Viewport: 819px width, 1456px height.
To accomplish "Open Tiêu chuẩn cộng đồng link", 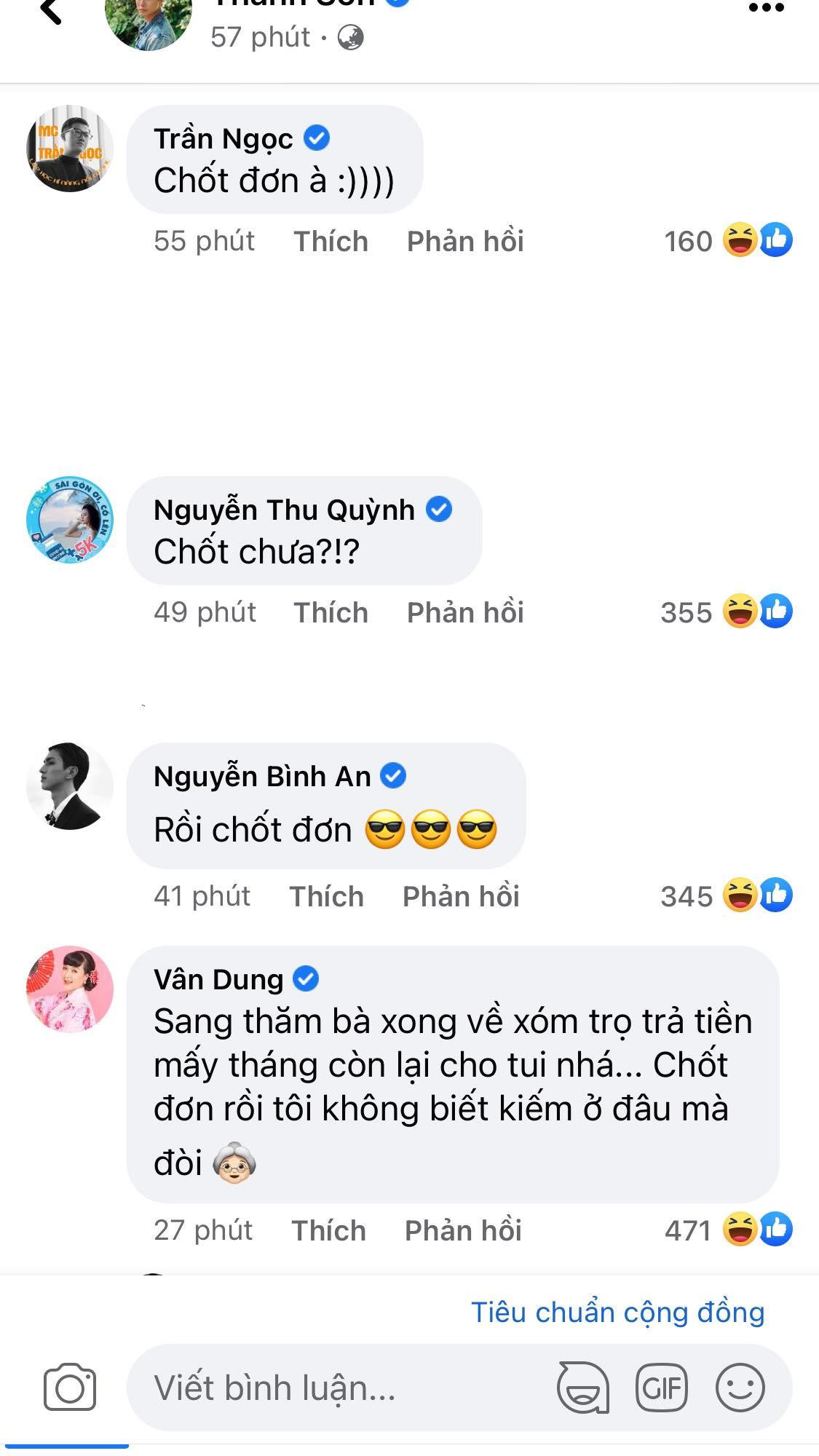I will coord(617,1312).
